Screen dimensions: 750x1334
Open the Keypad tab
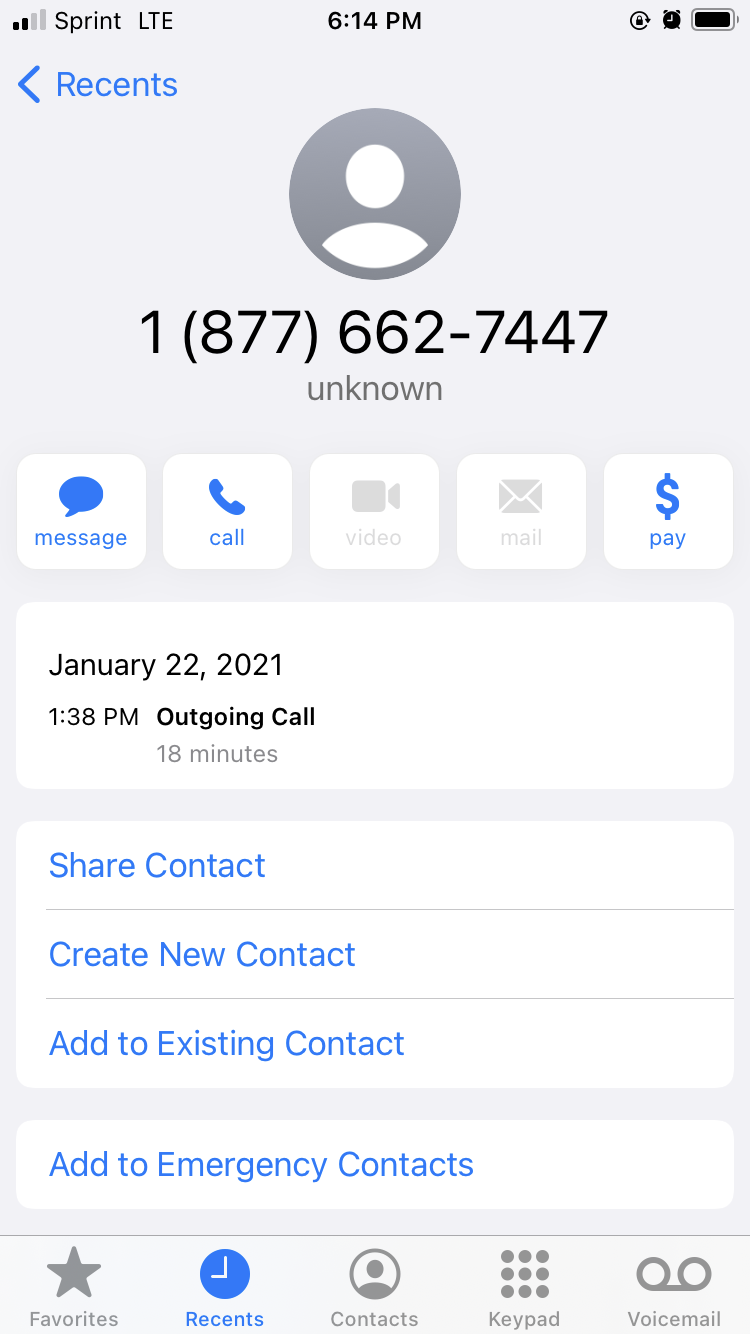pos(524,1287)
